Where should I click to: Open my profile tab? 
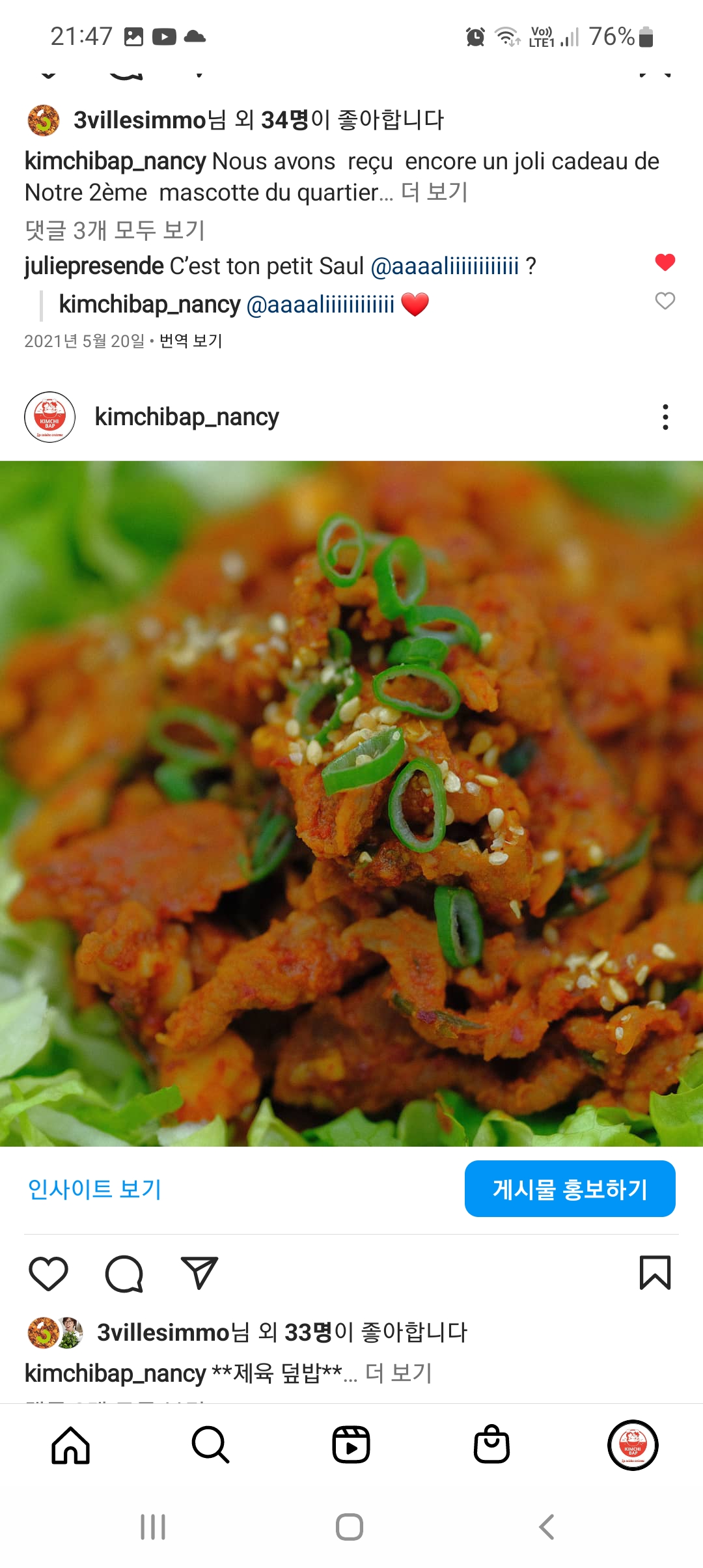point(632,1445)
